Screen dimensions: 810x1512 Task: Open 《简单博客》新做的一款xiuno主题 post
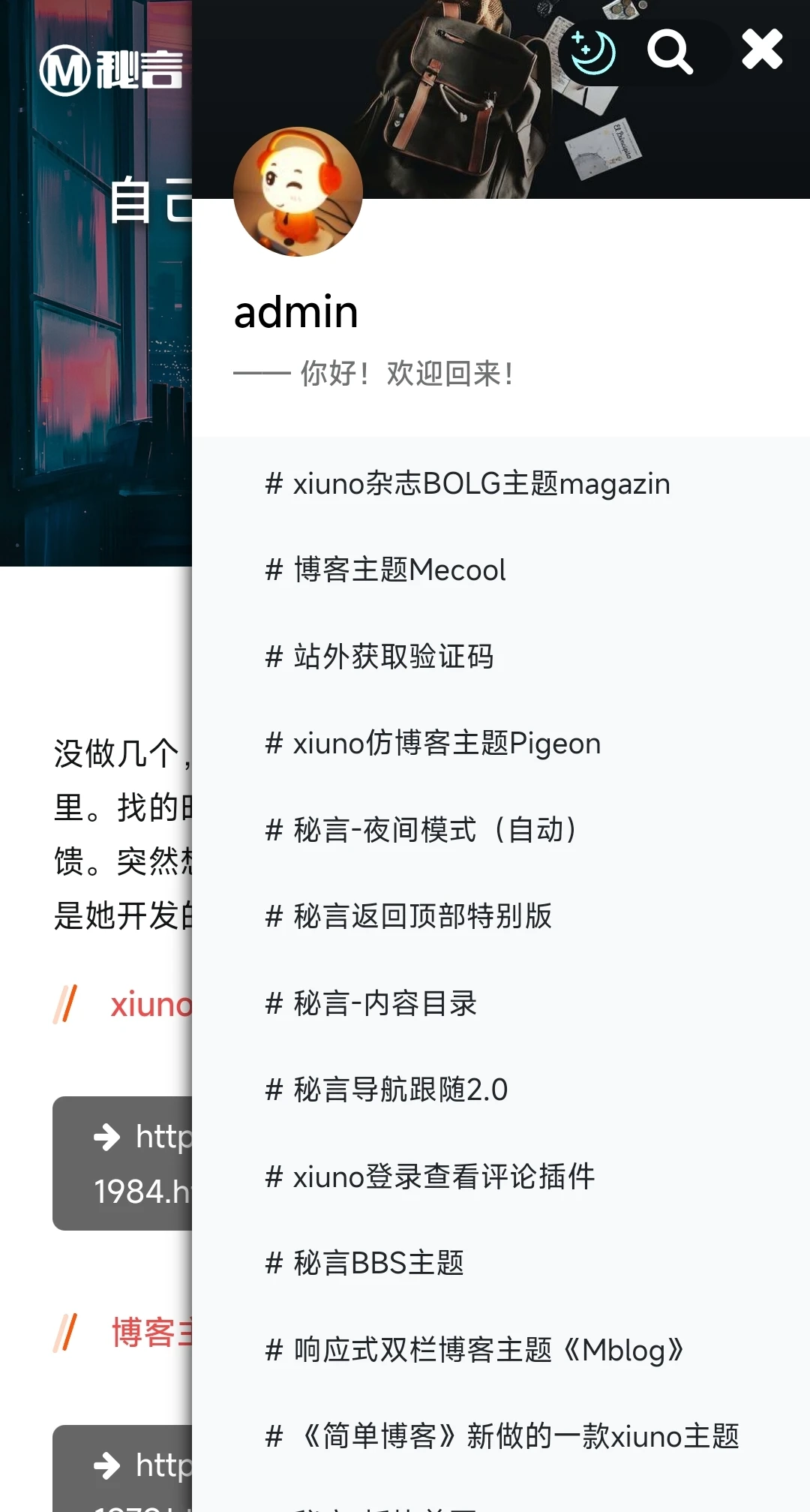pyautogui.click(x=502, y=1436)
